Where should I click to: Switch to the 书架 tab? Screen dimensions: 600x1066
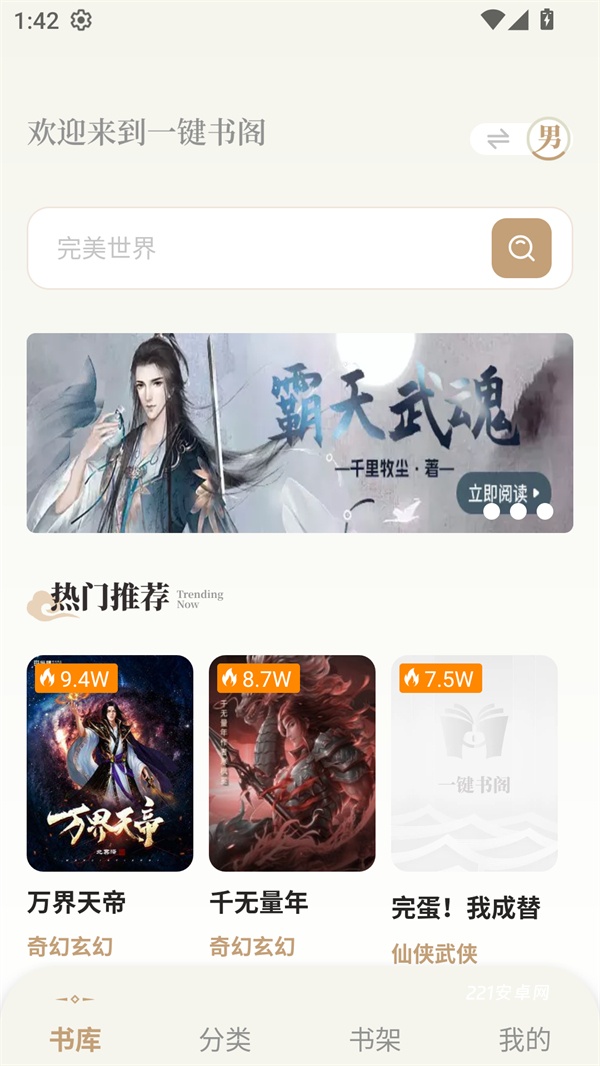[375, 1039]
